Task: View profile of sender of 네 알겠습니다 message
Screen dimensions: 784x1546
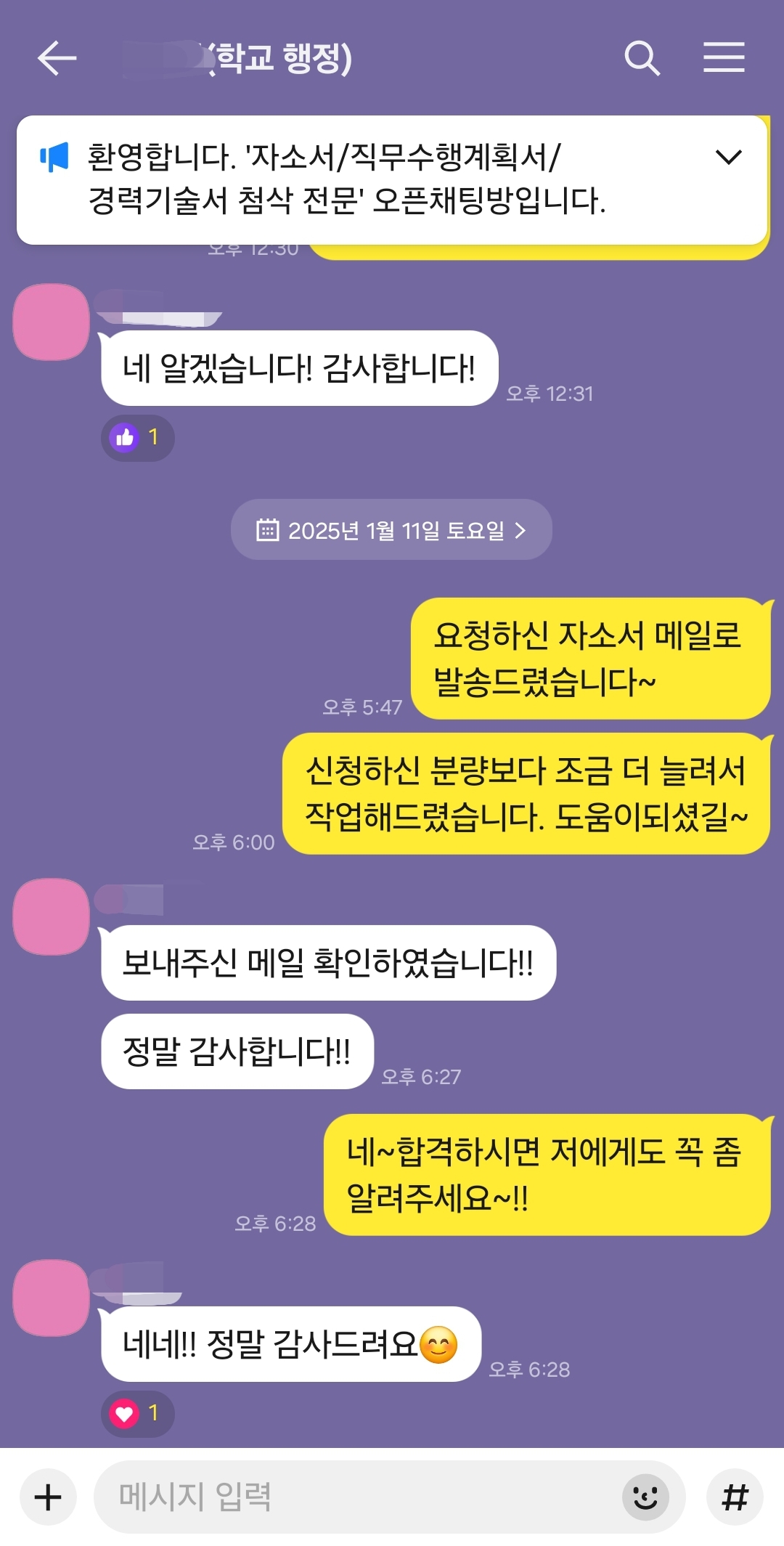Action: pyautogui.click(x=51, y=322)
